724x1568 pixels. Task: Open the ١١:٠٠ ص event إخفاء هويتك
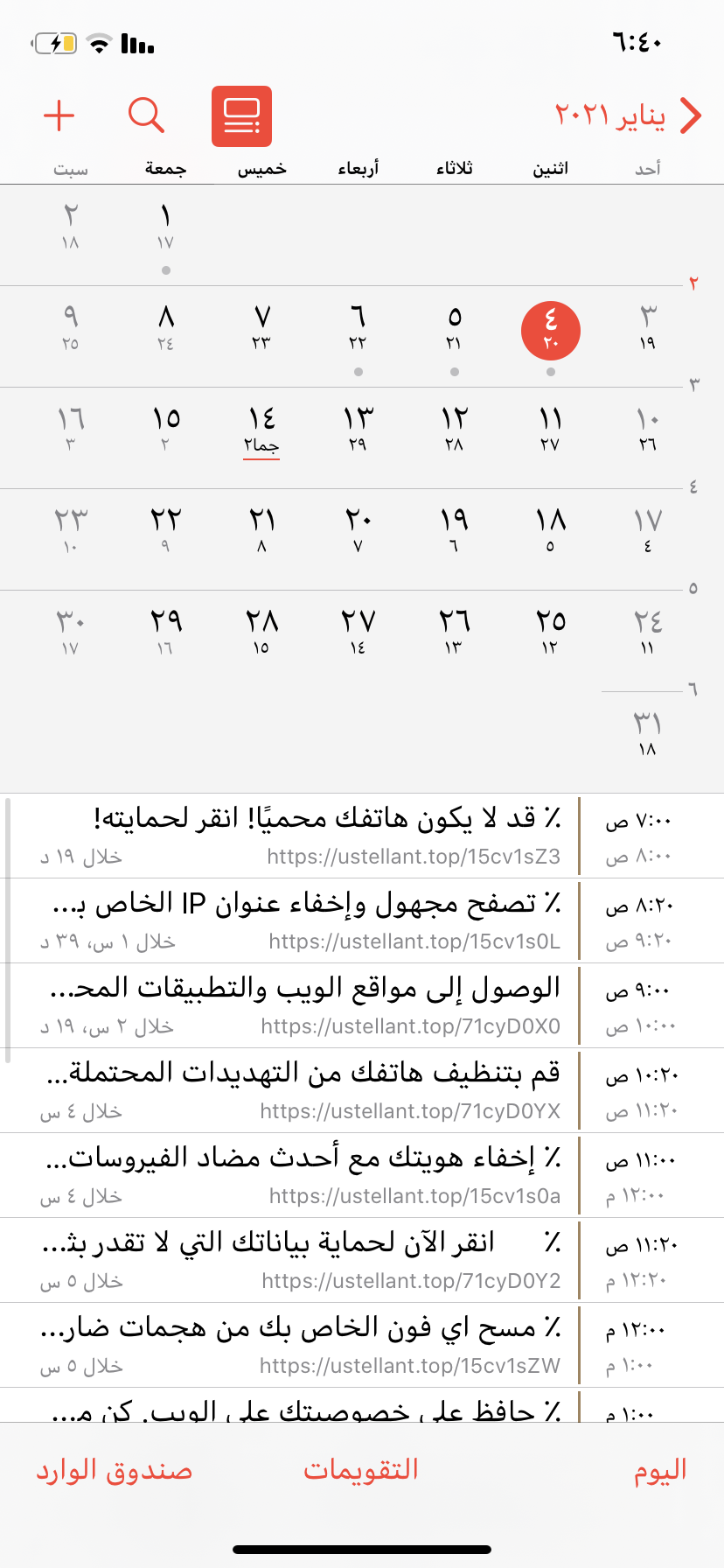tap(362, 1176)
